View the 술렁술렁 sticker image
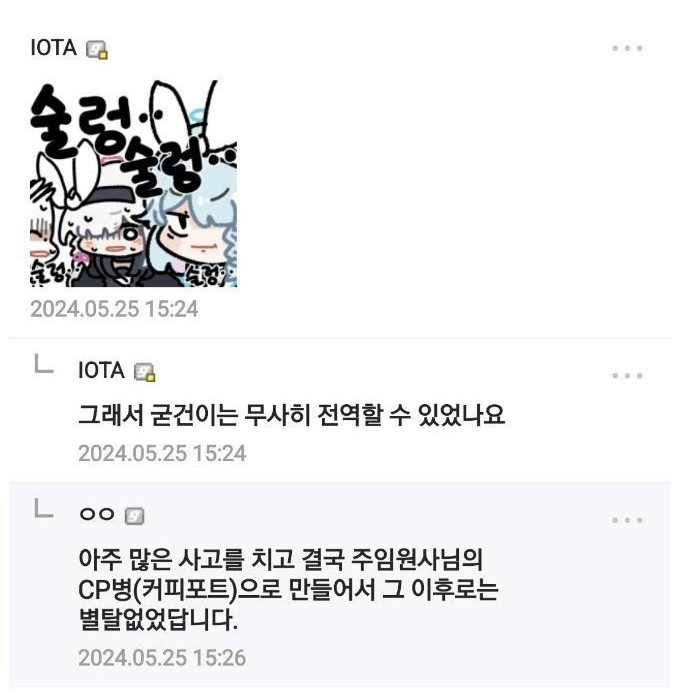 (x=133, y=184)
